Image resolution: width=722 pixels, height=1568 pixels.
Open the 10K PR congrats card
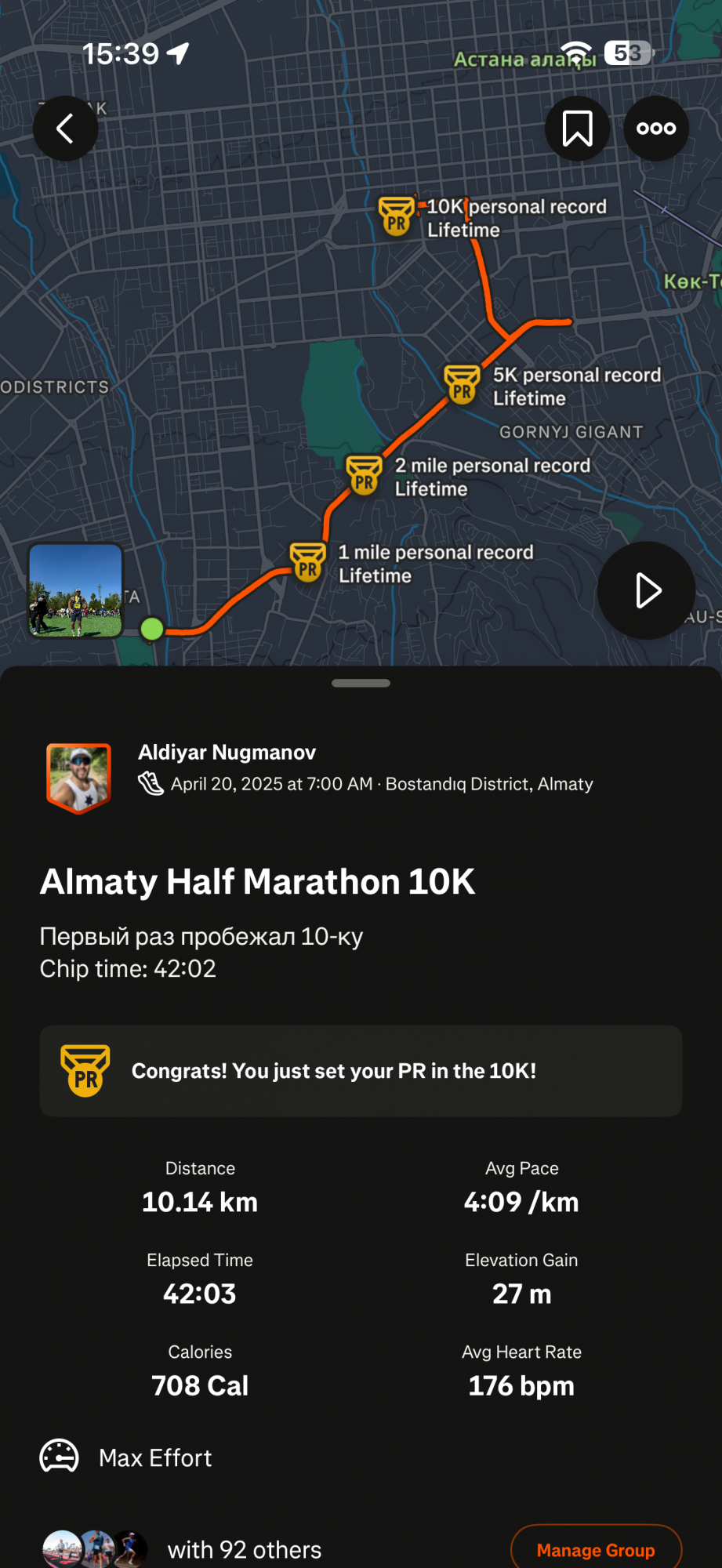[361, 1071]
